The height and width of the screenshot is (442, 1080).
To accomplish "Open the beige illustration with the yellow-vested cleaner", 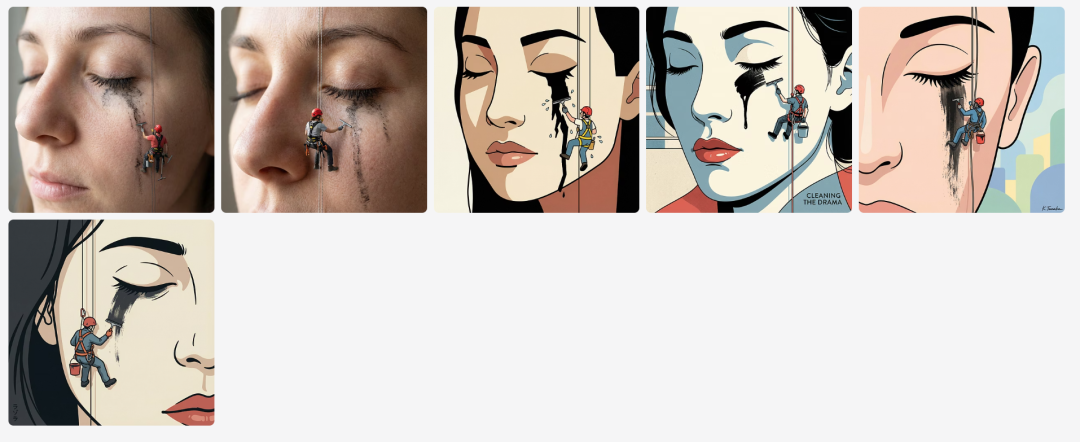I will 536,110.
